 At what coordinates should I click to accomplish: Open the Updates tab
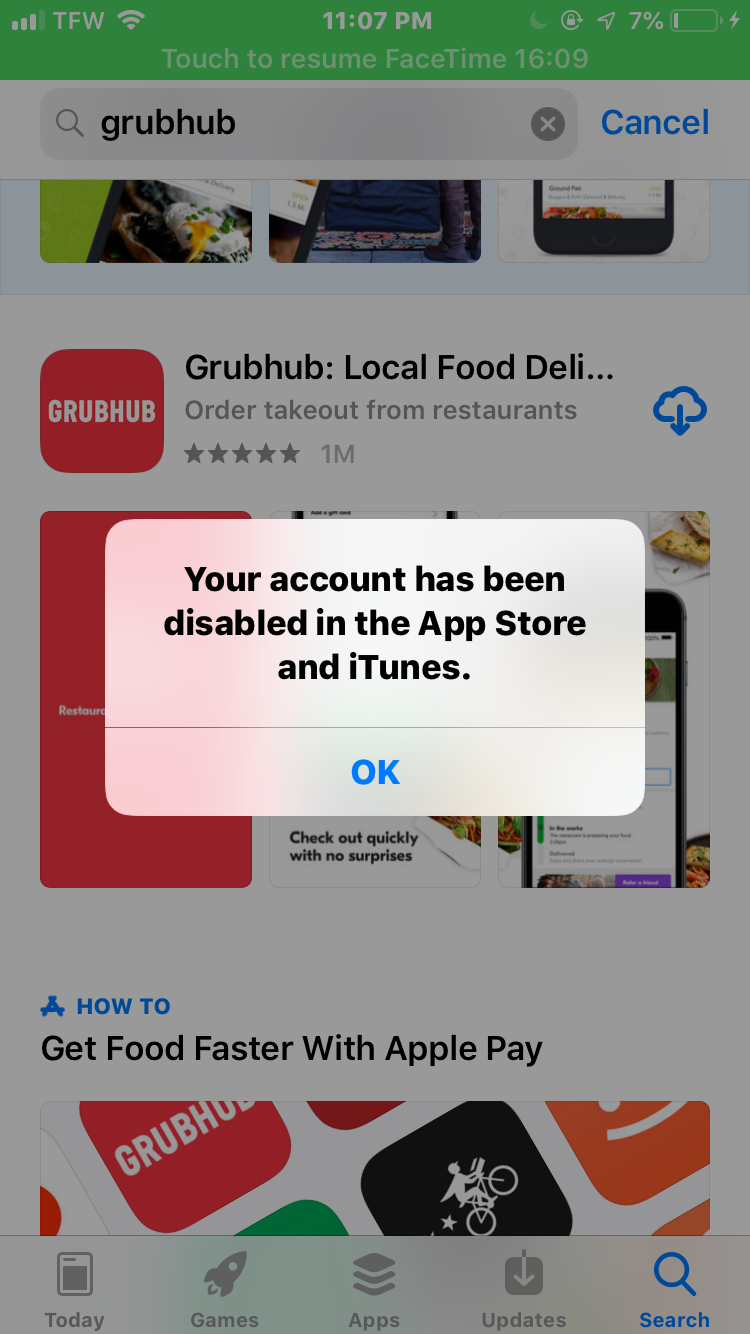tap(524, 1288)
